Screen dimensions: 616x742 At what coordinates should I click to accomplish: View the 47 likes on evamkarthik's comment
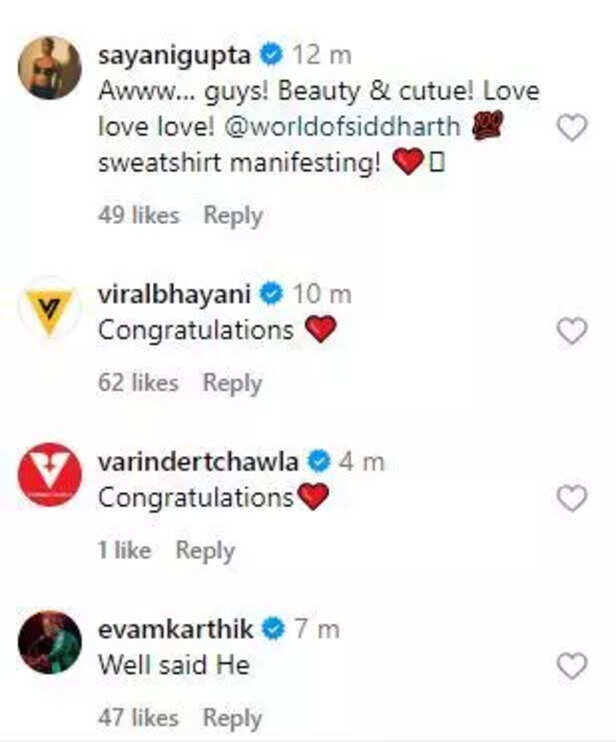point(138,717)
